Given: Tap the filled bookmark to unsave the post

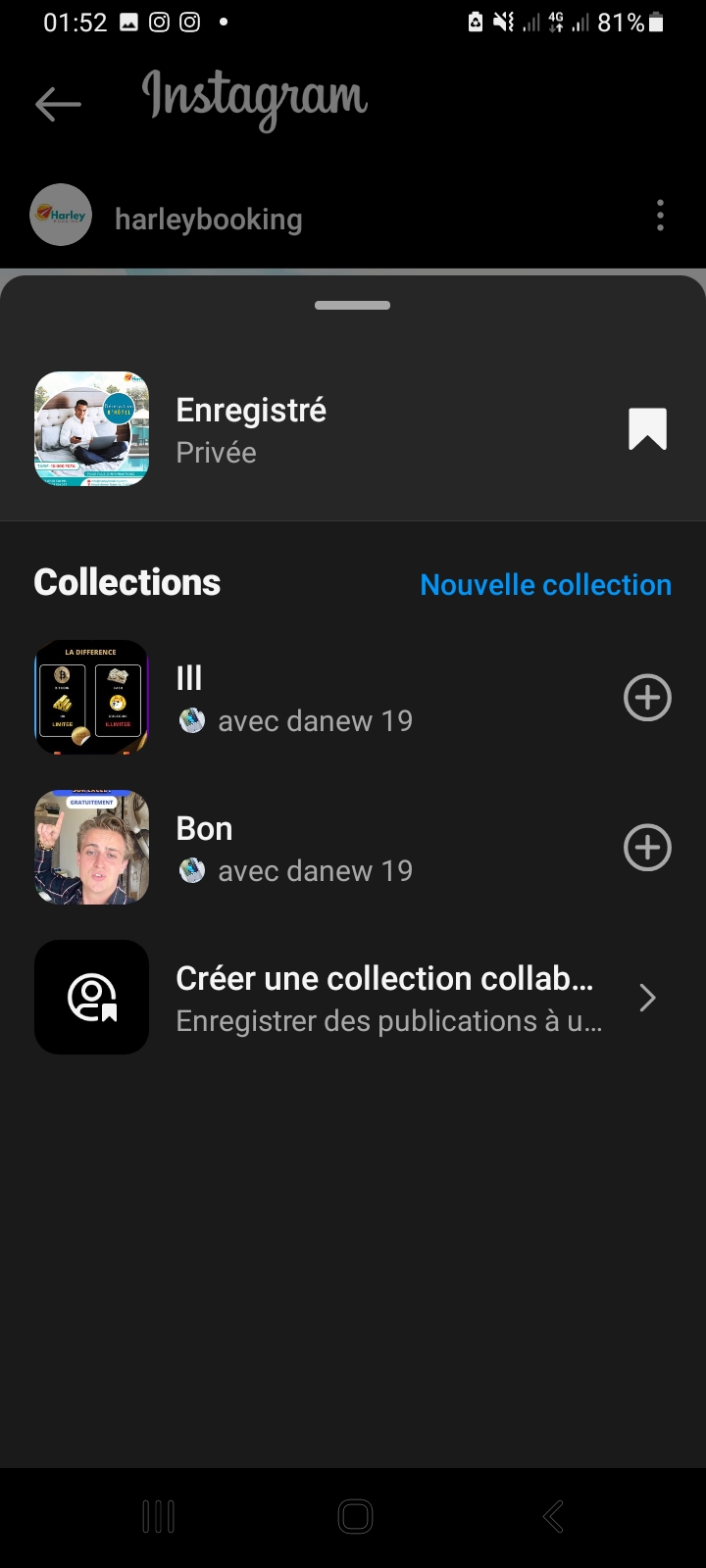Looking at the screenshot, I should click(647, 429).
